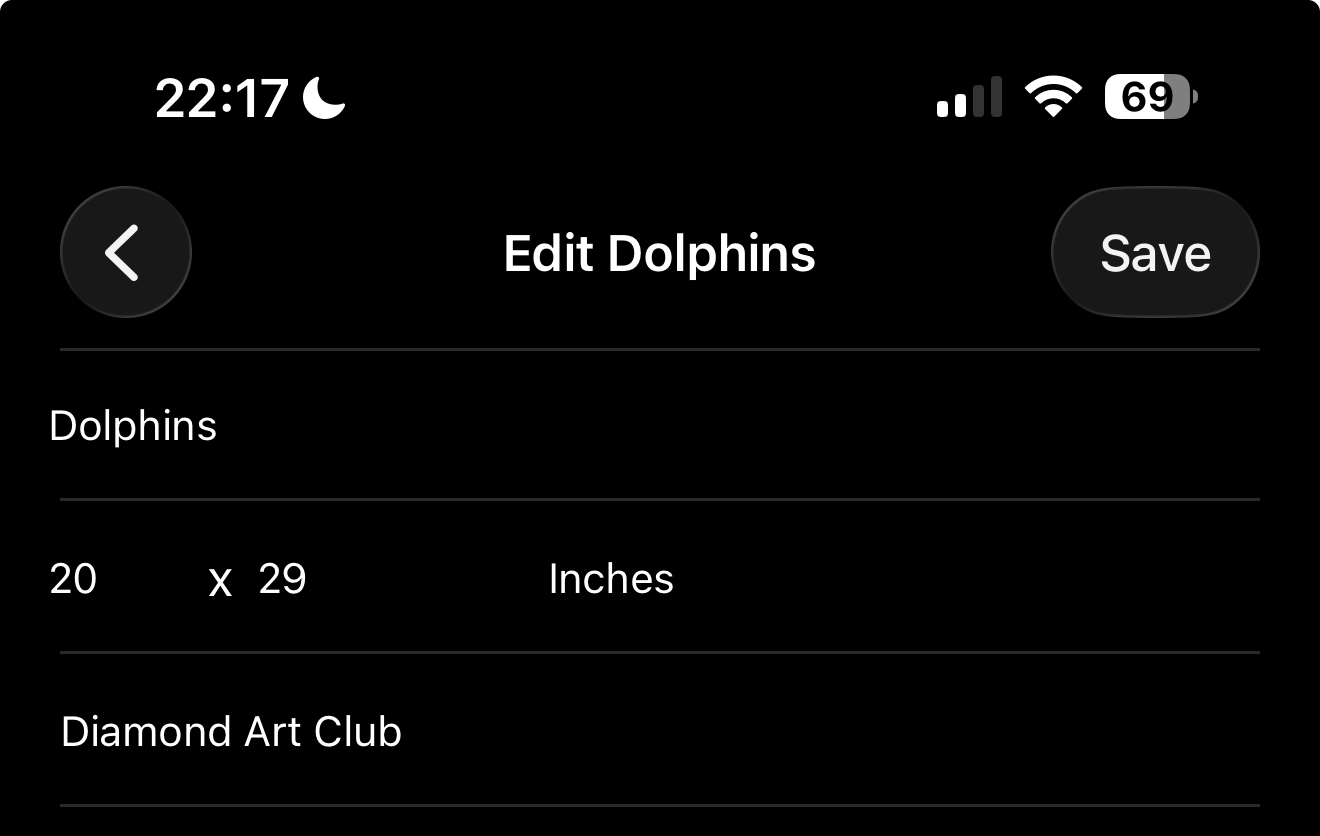Save the Dolphins edits
The height and width of the screenshot is (836, 1320).
[1154, 253]
